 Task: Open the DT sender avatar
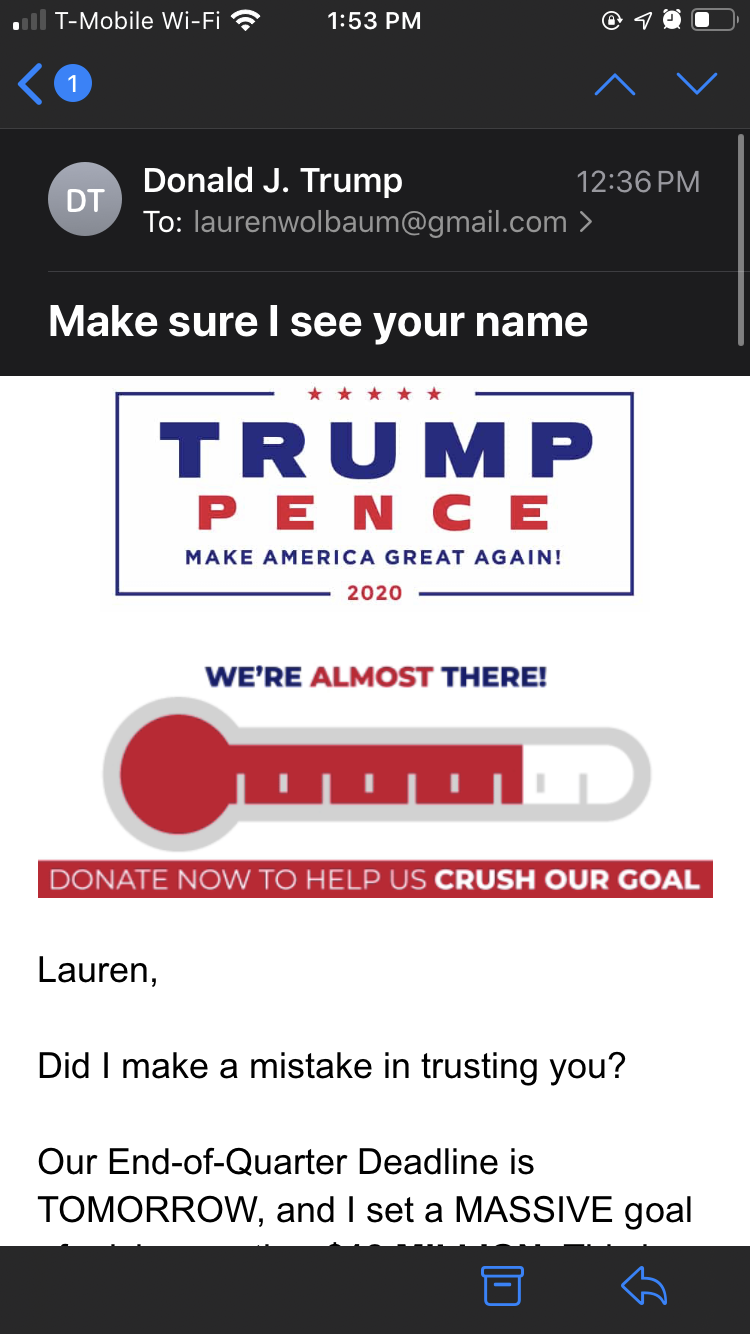85,200
